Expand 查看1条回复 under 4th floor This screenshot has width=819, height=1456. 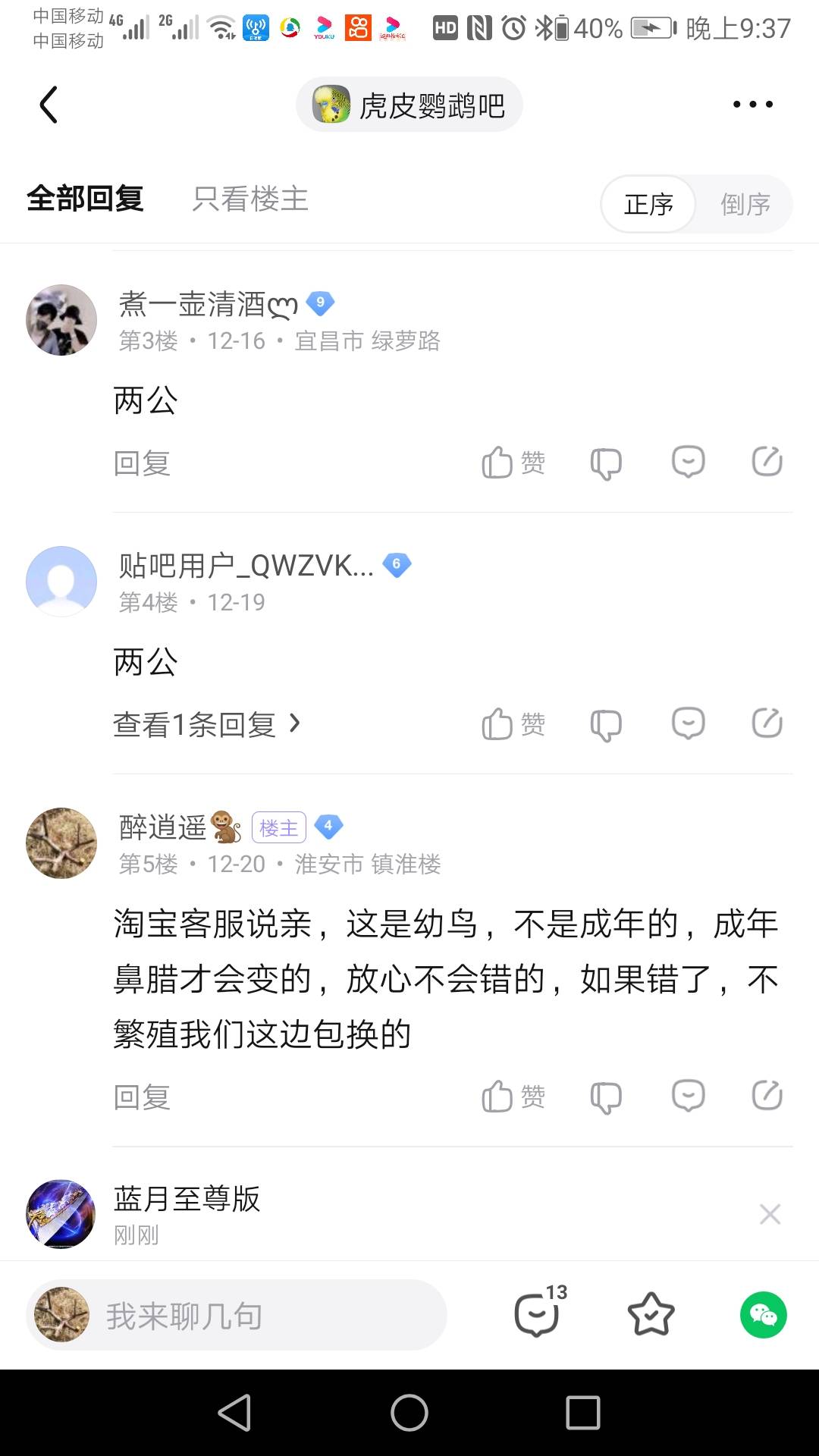pyautogui.click(x=206, y=724)
